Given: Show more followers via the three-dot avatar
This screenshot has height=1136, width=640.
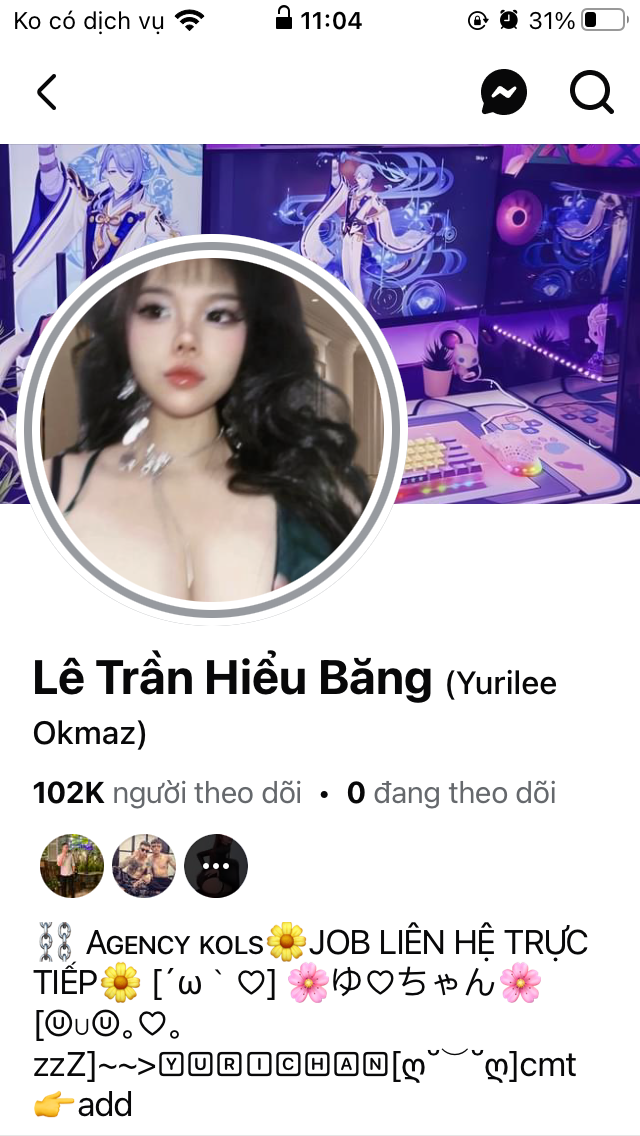Looking at the screenshot, I should pyautogui.click(x=216, y=866).
